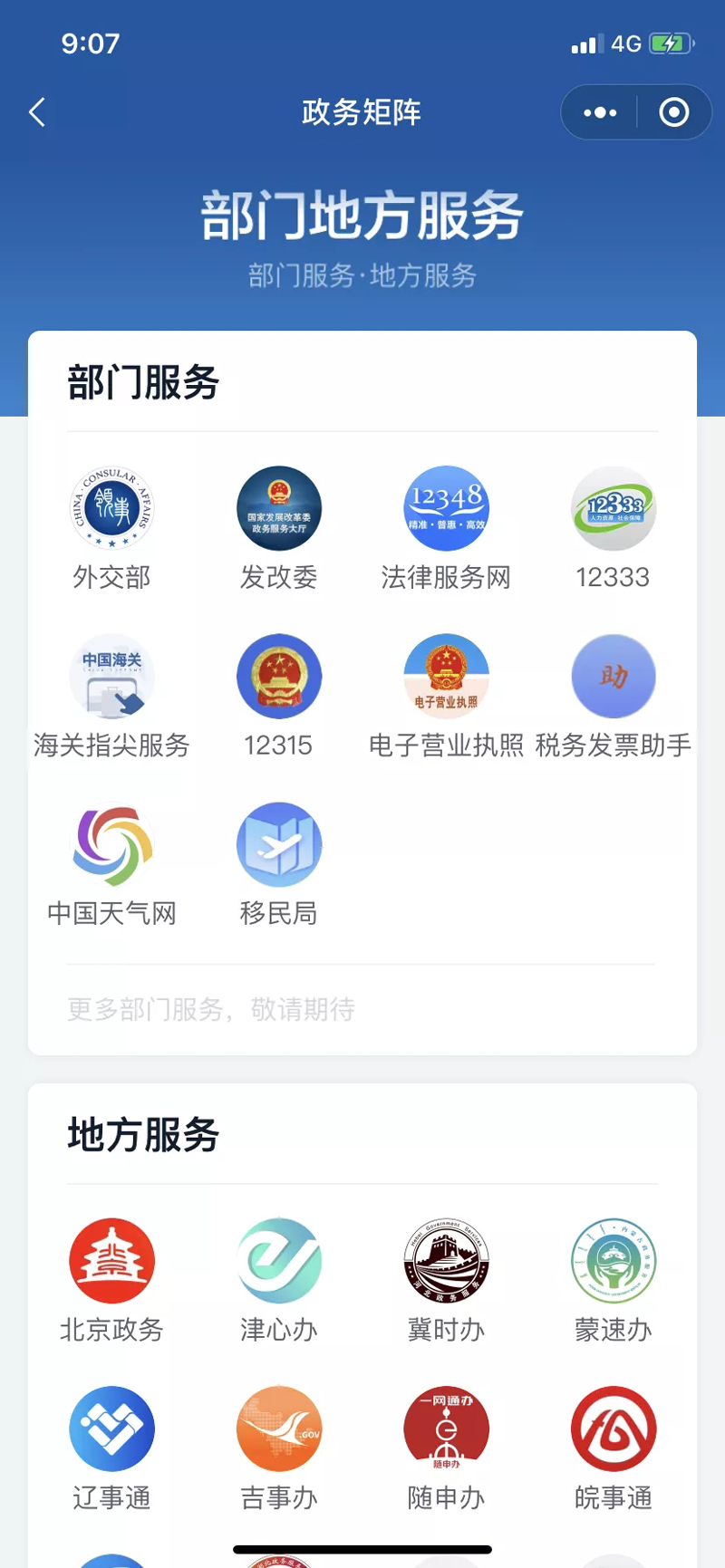Open the 12315 consumer service
The image size is (725, 1568).
point(279,677)
